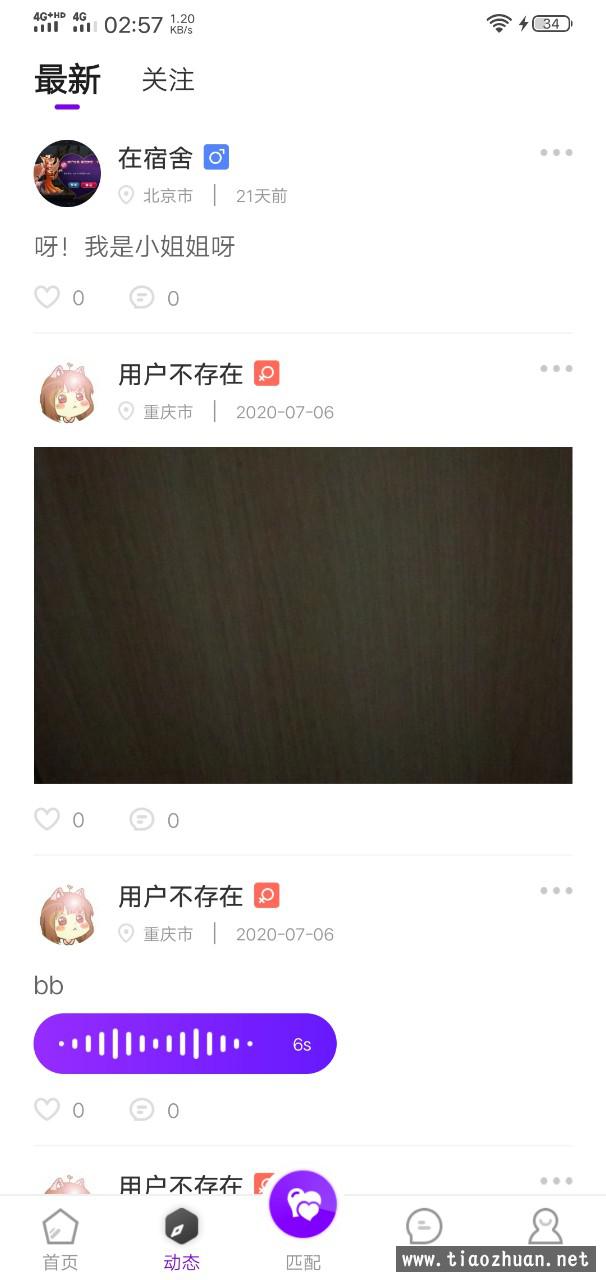Open the more options on the dark photo post
This screenshot has width=606, height=1280.
coord(556,369)
